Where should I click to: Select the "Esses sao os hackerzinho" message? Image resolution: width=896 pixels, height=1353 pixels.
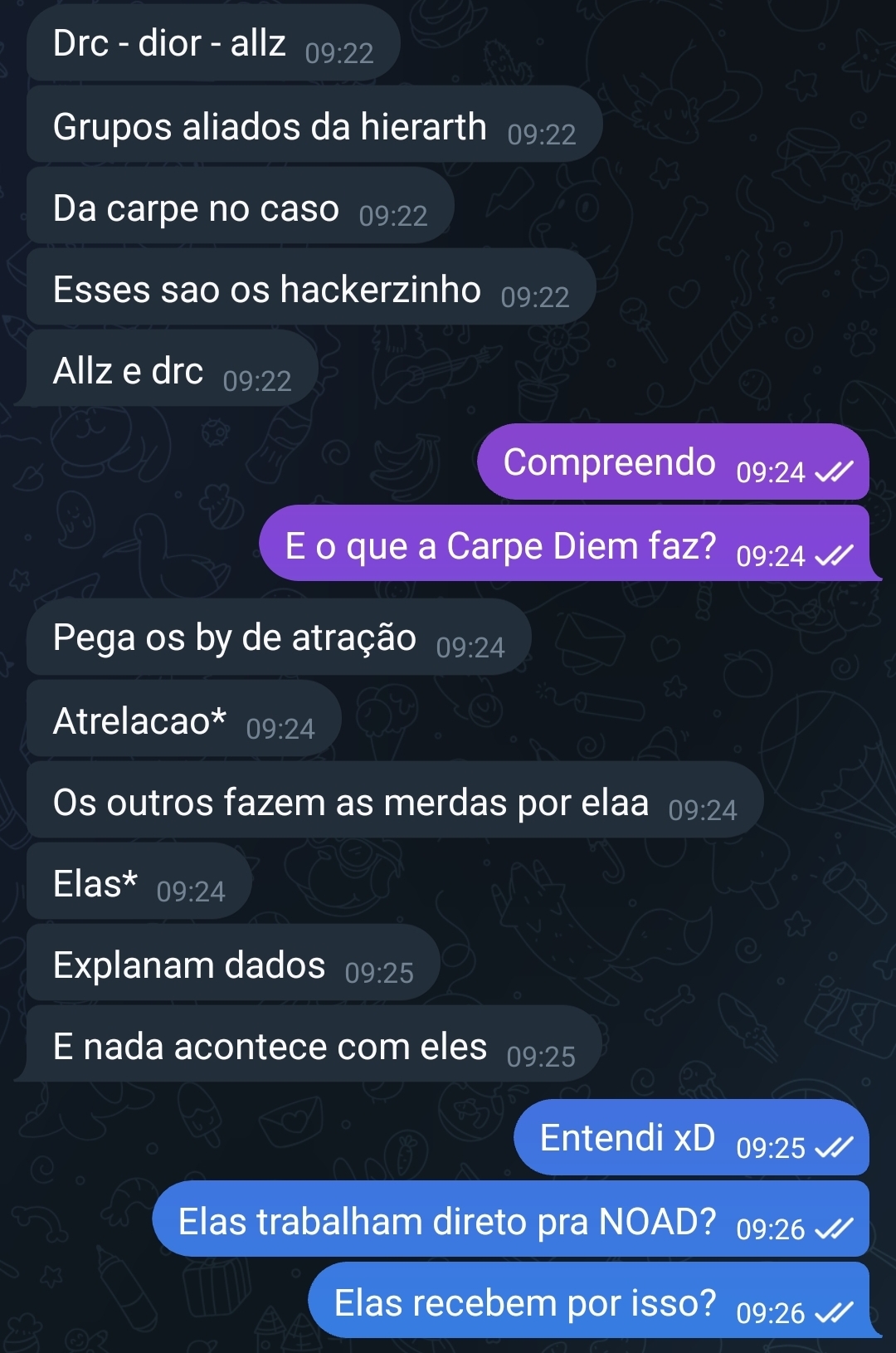(x=311, y=287)
